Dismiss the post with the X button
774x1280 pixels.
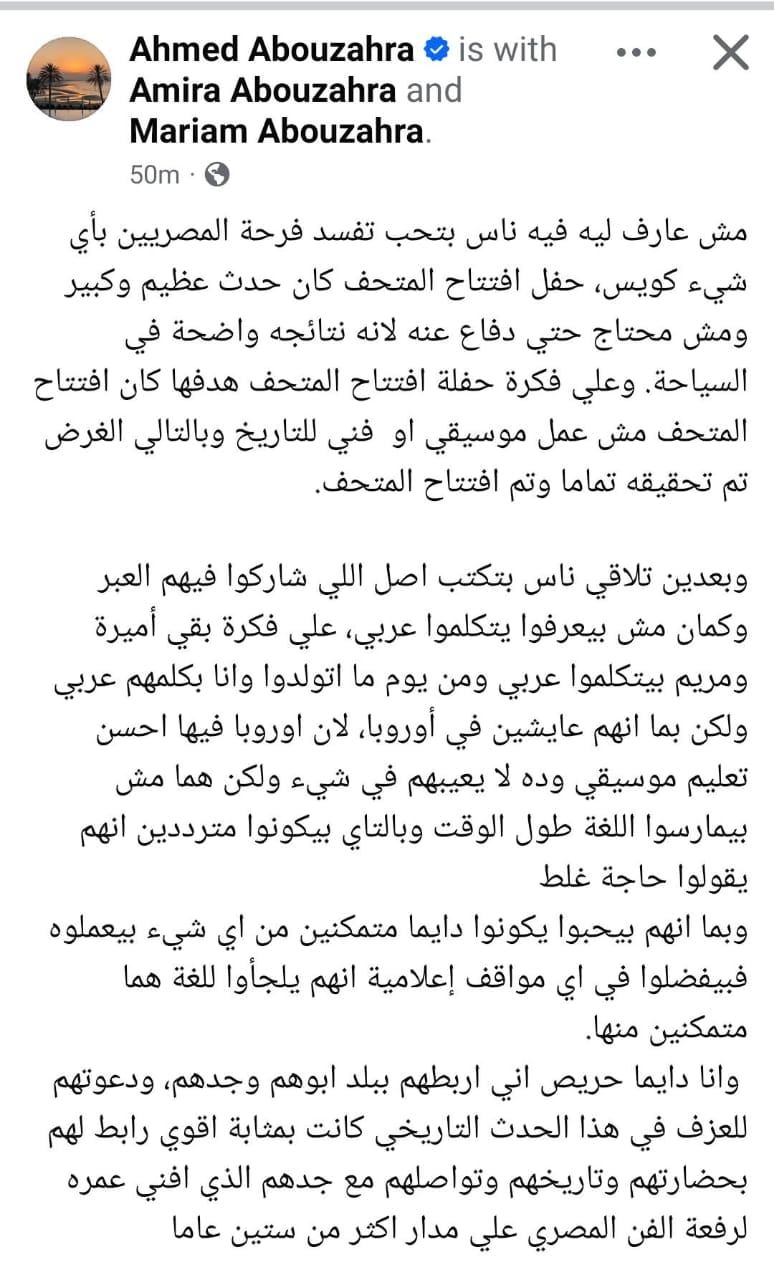click(x=731, y=52)
